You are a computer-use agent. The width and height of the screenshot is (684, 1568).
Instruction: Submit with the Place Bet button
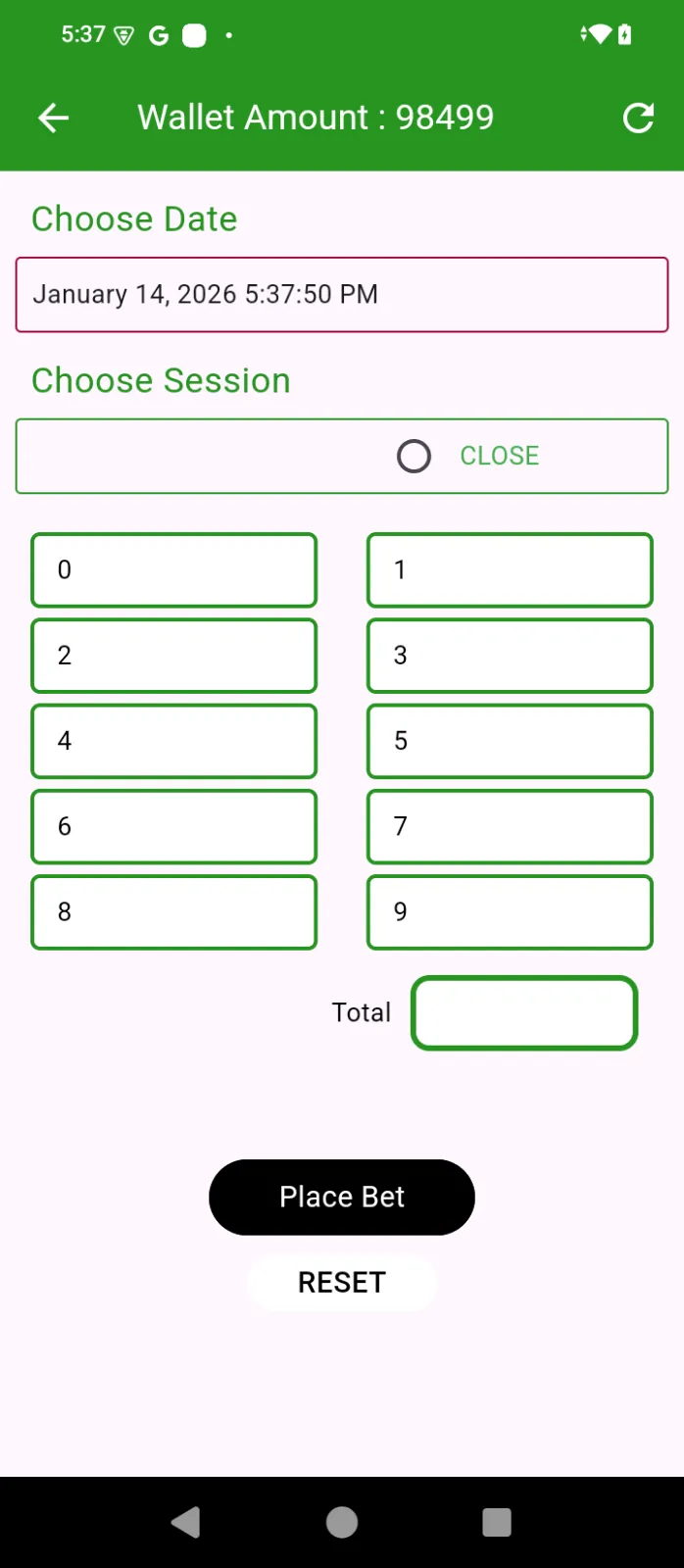pos(342,1198)
